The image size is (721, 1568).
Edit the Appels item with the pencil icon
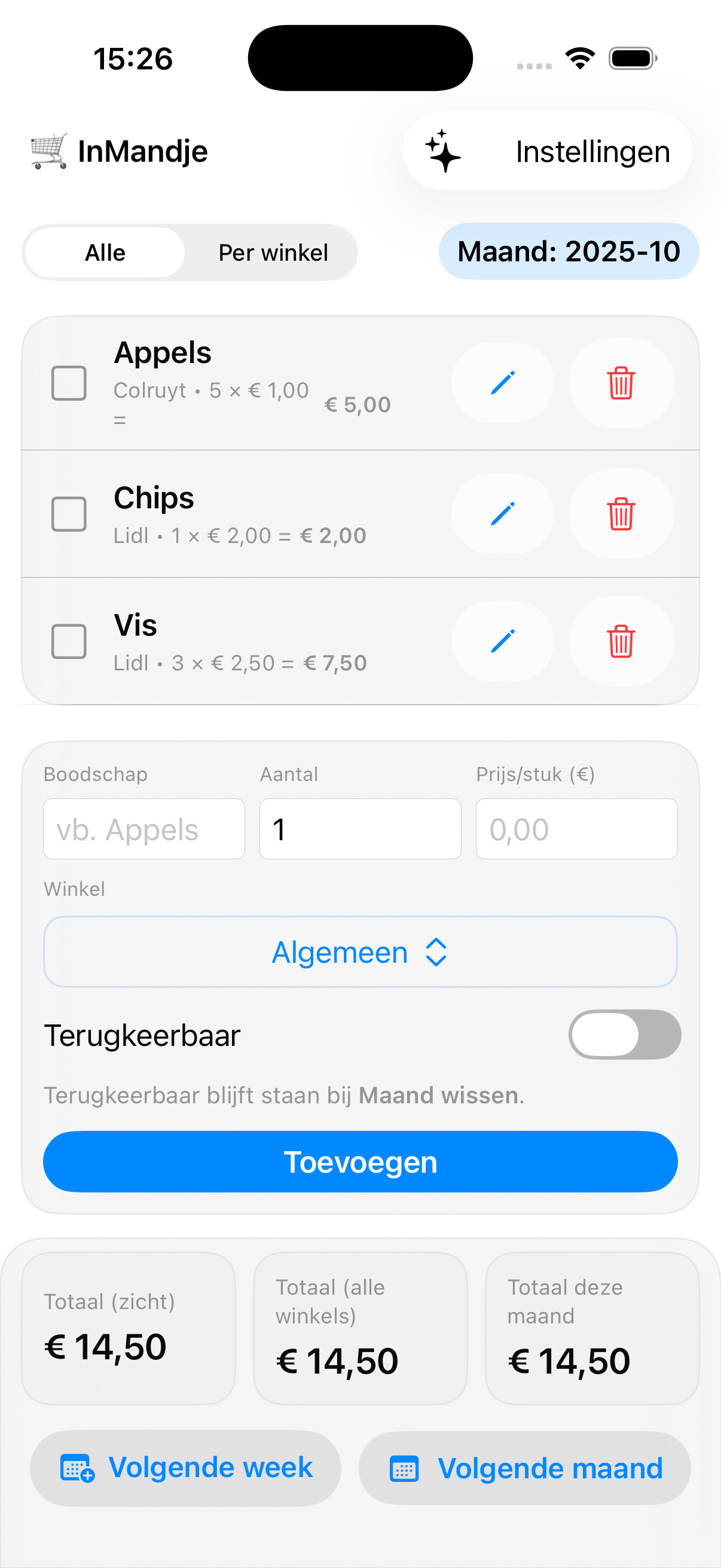[x=503, y=382]
